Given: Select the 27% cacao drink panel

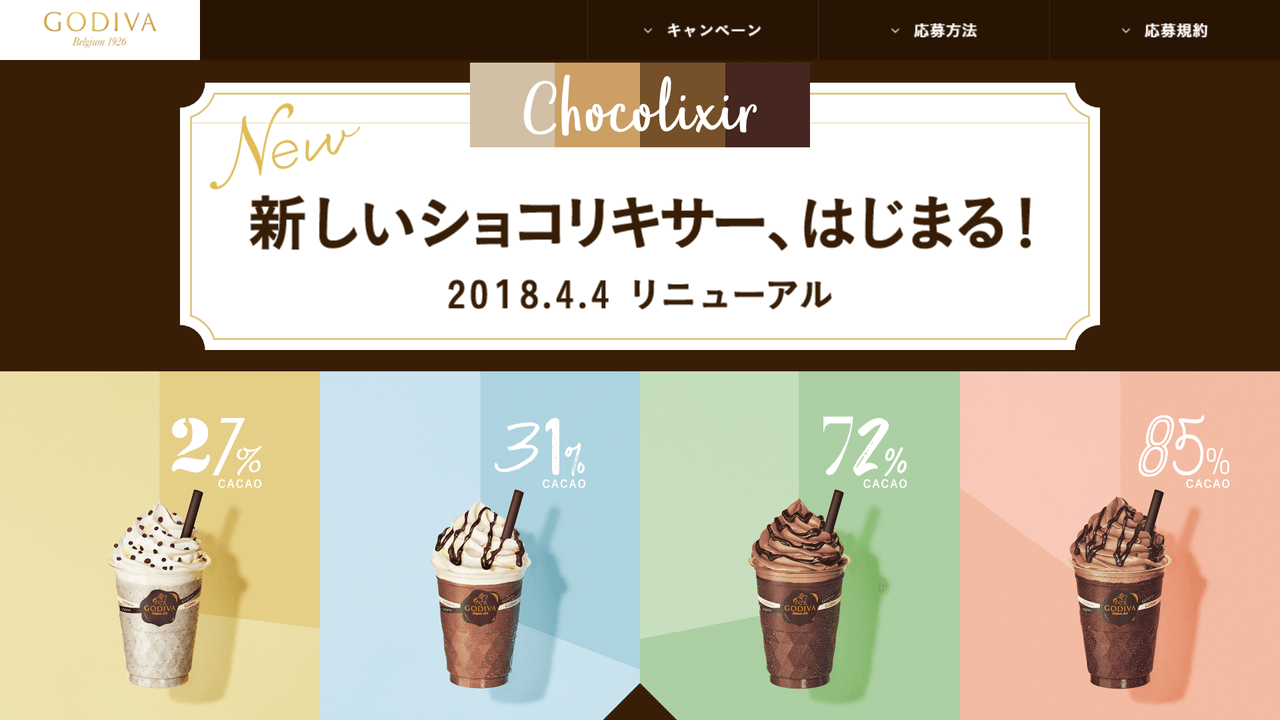Looking at the screenshot, I should 160,545.
